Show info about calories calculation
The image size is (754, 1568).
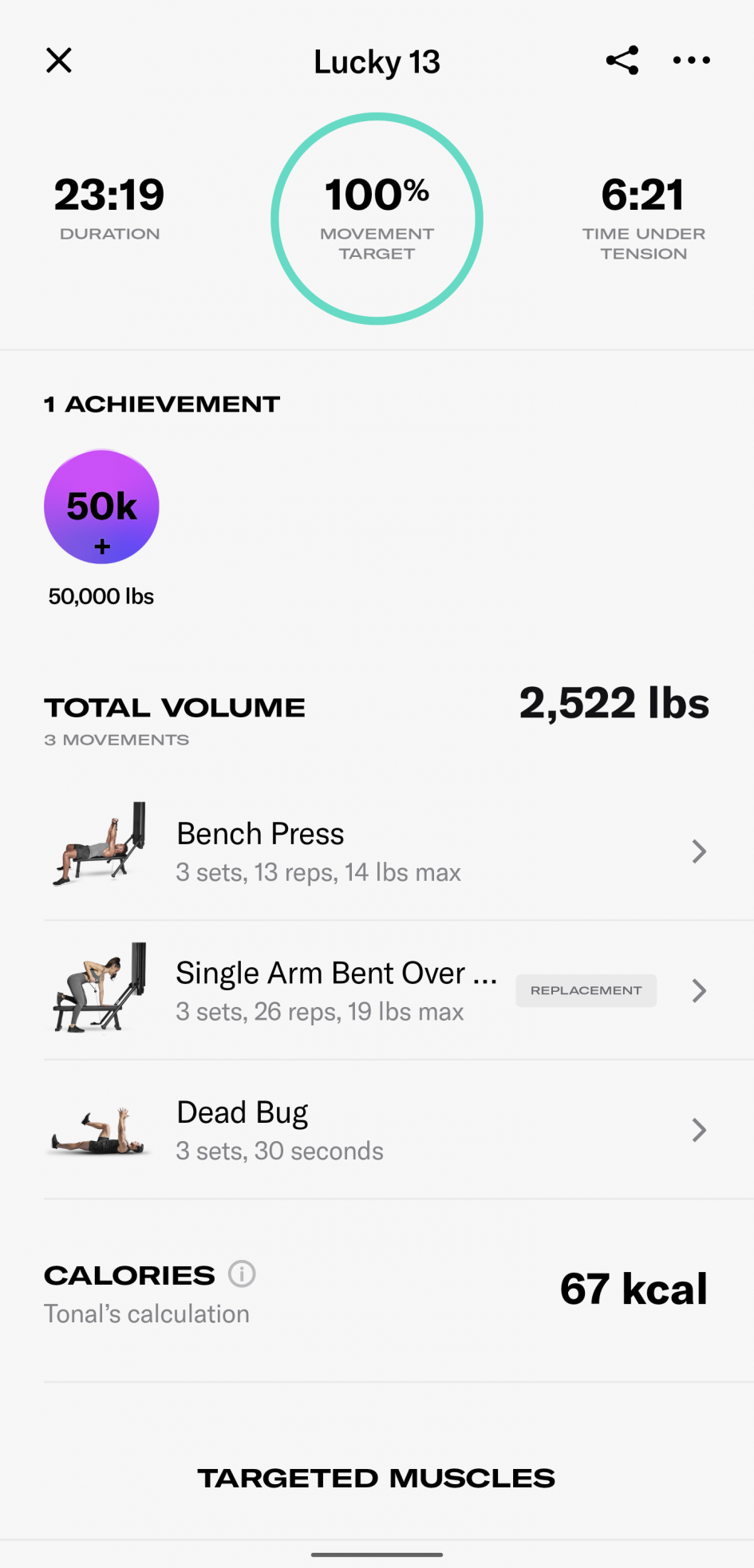(242, 1274)
